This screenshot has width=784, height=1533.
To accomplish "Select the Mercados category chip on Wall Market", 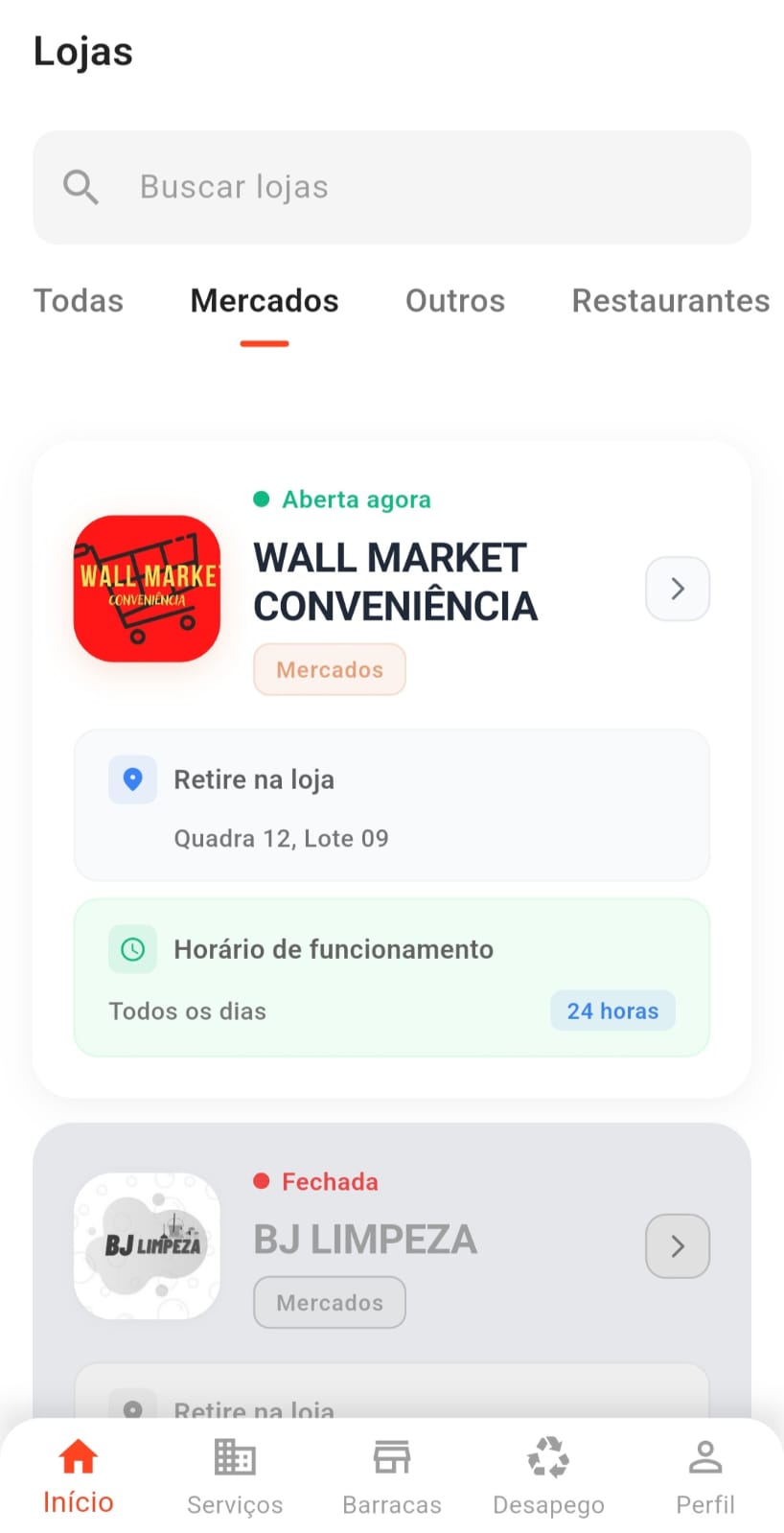I will click(x=329, y=669).
